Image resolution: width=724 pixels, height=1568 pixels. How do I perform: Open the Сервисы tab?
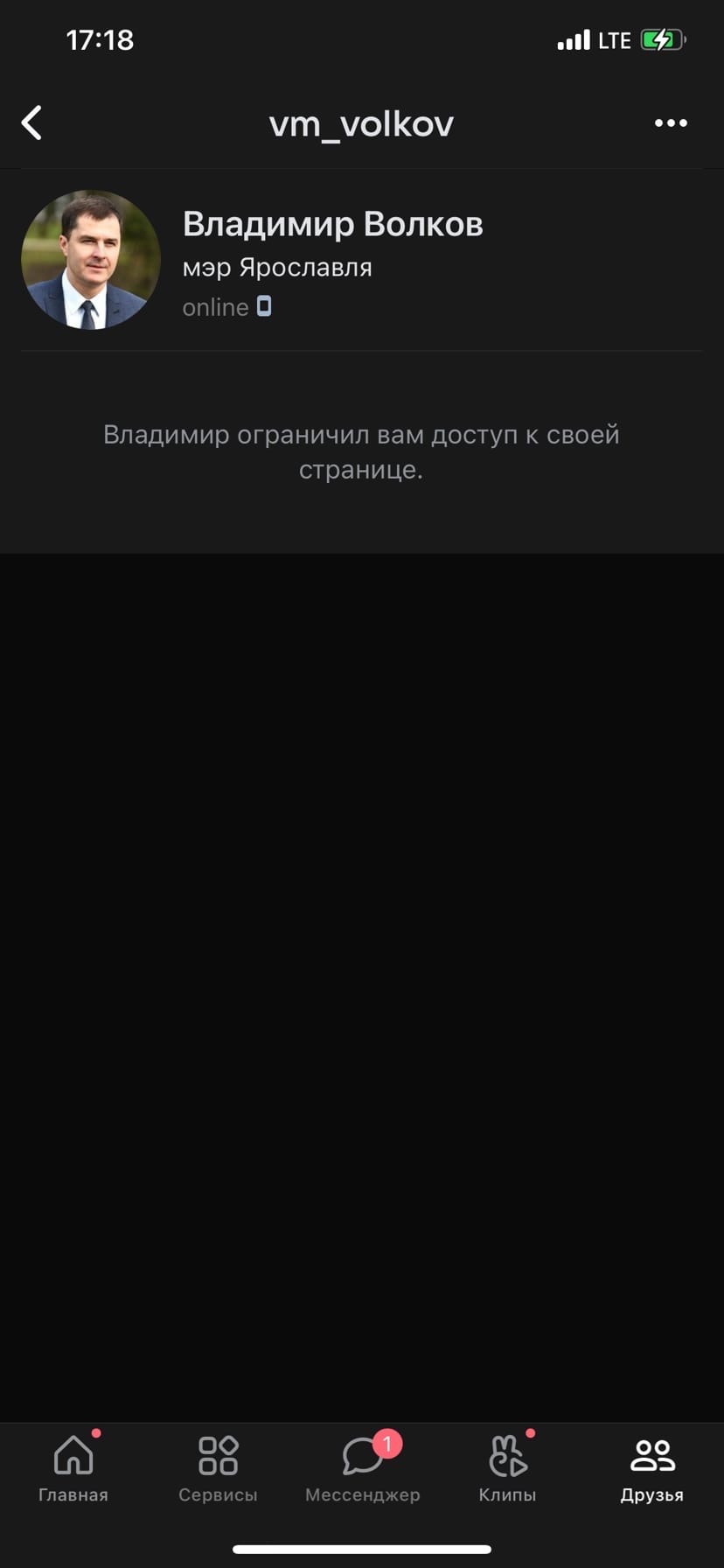pyautogui.click(x=218, y=1470)
